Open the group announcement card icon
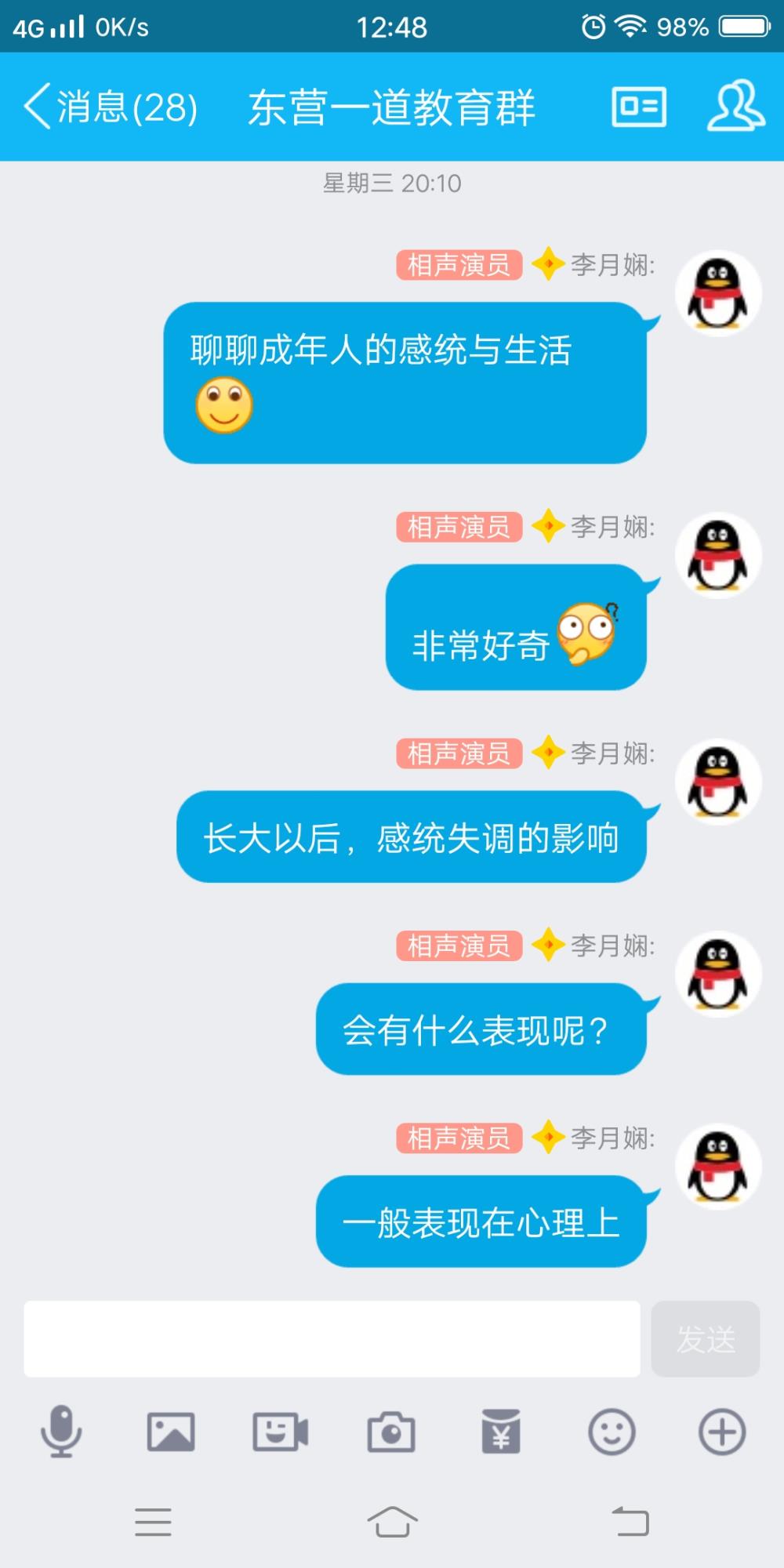This screenshot has height=1568, width=784. click(x=639, y=107)
